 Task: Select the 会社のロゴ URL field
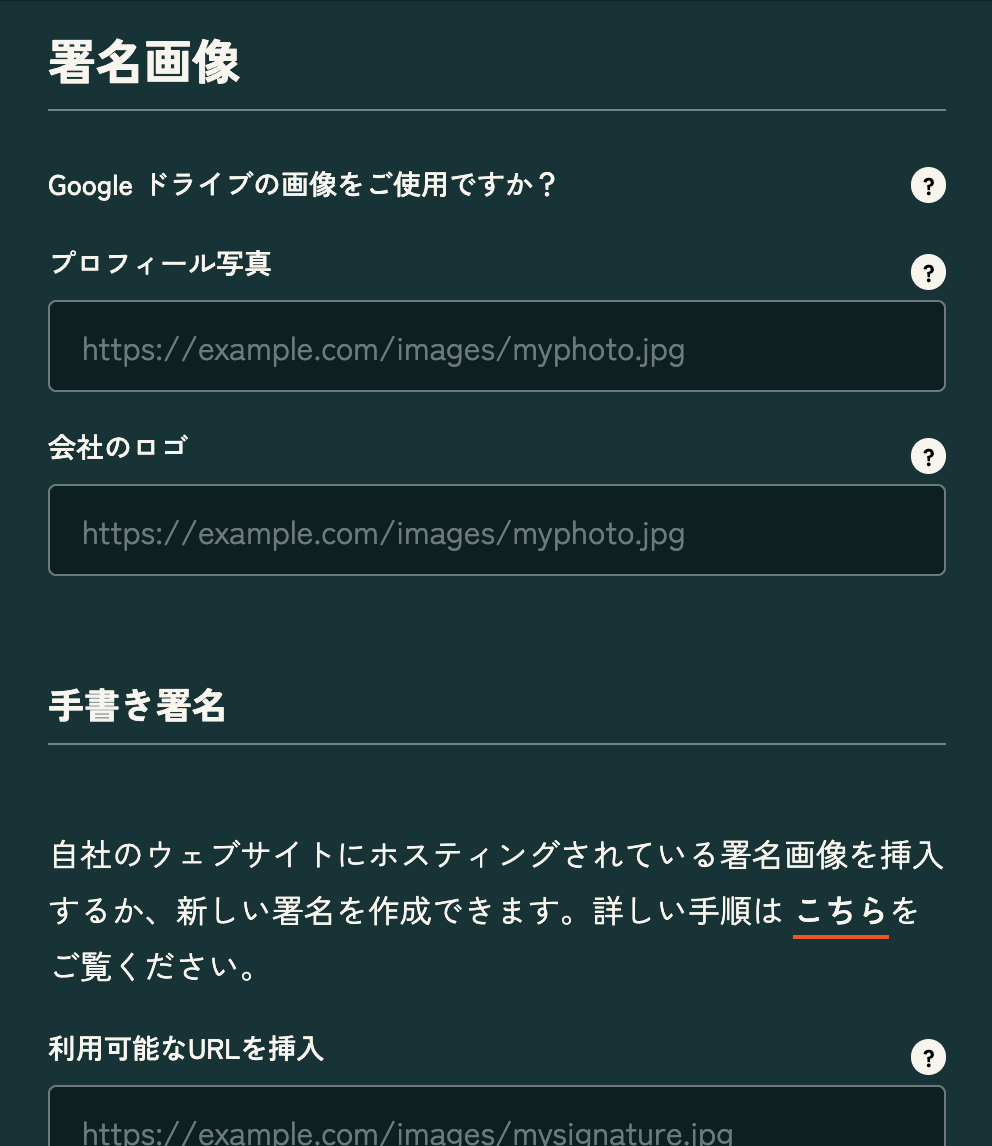496,530
